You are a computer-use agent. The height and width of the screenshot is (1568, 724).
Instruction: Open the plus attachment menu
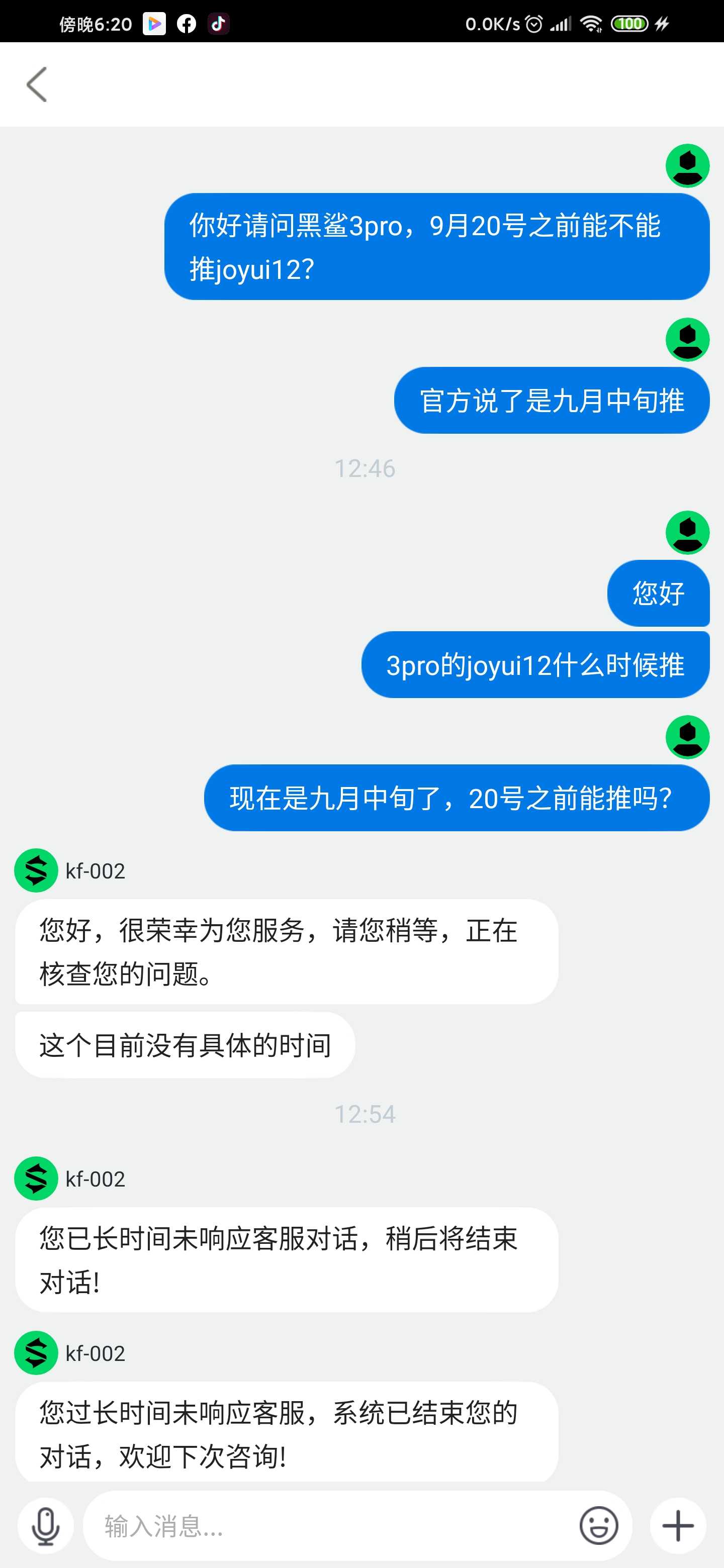tap(678, 1525)
